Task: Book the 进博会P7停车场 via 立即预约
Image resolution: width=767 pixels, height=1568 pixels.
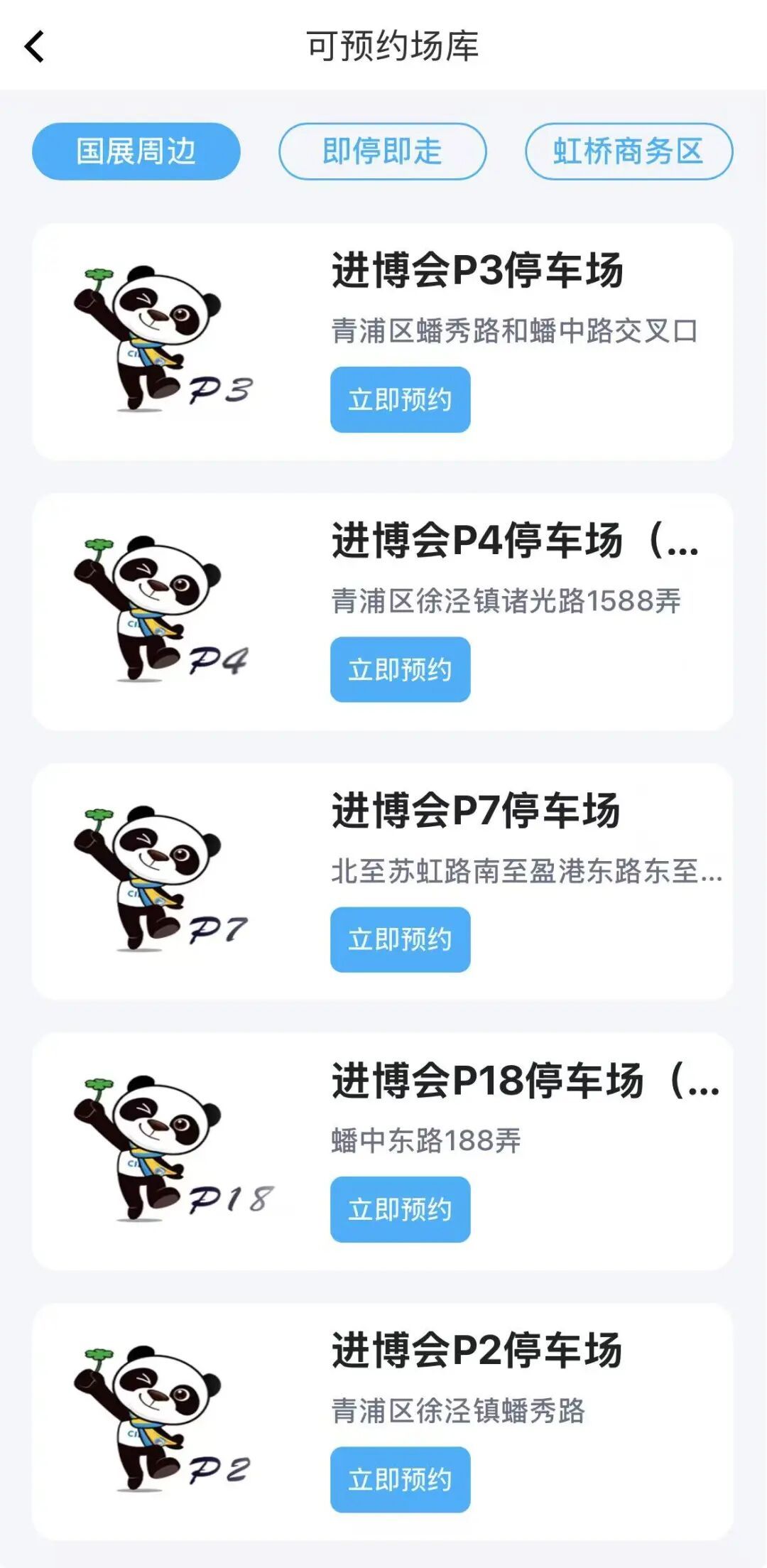Action: 400,939
